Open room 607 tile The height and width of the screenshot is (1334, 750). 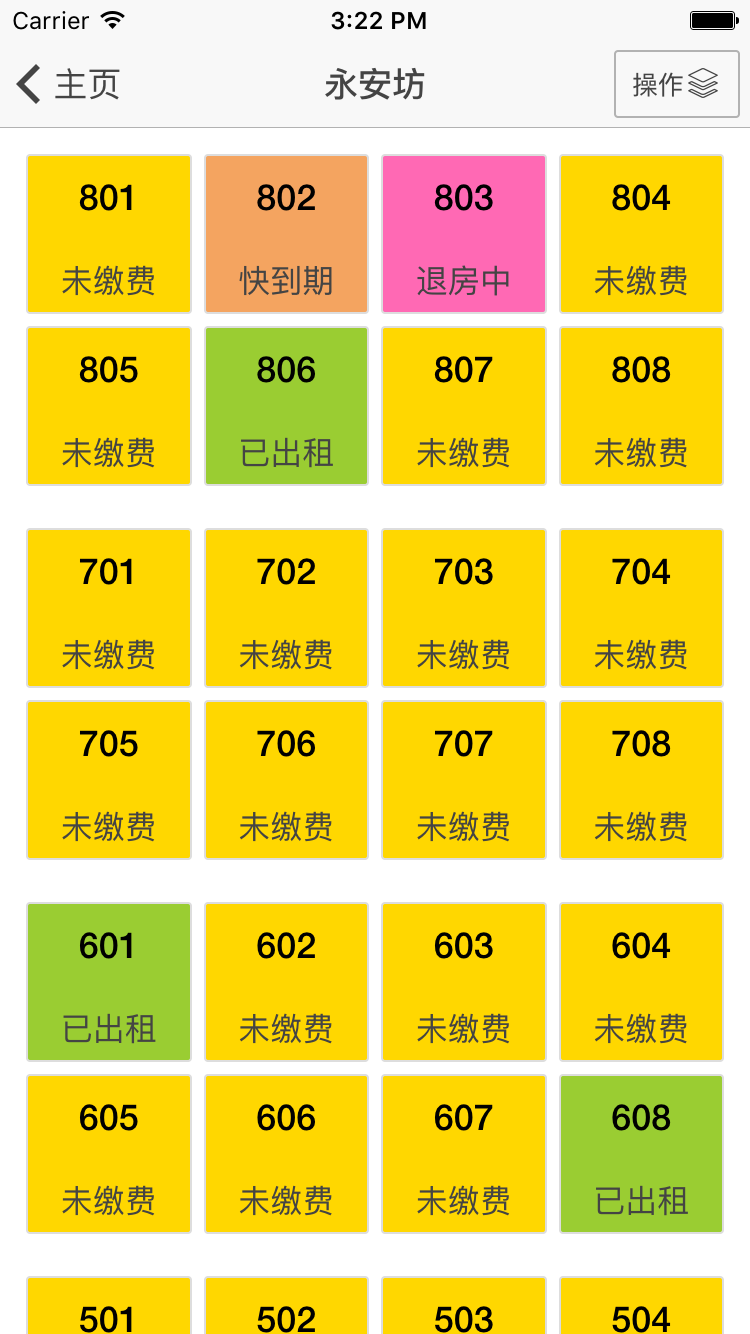tap(464, 1154)
